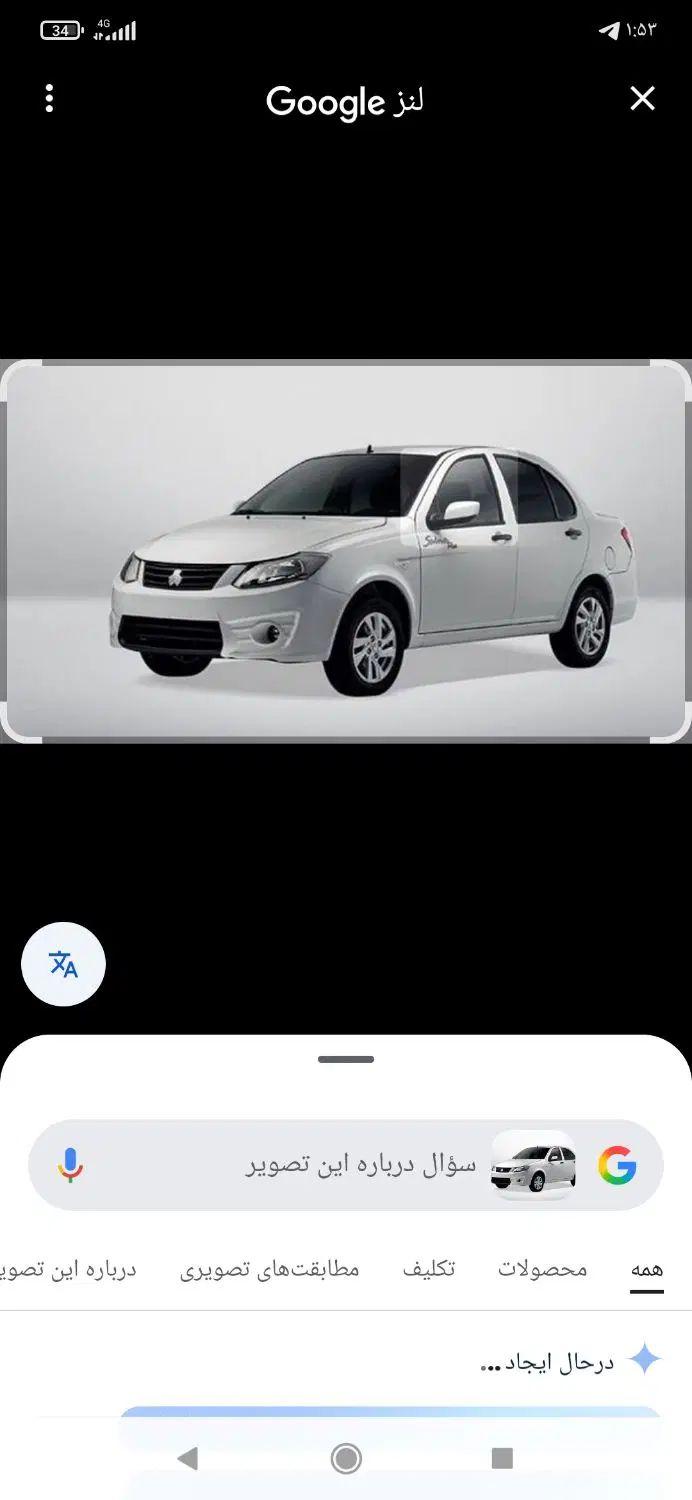Tap the system back button
Screen dimensions: 692x1500
point(187,1459)
